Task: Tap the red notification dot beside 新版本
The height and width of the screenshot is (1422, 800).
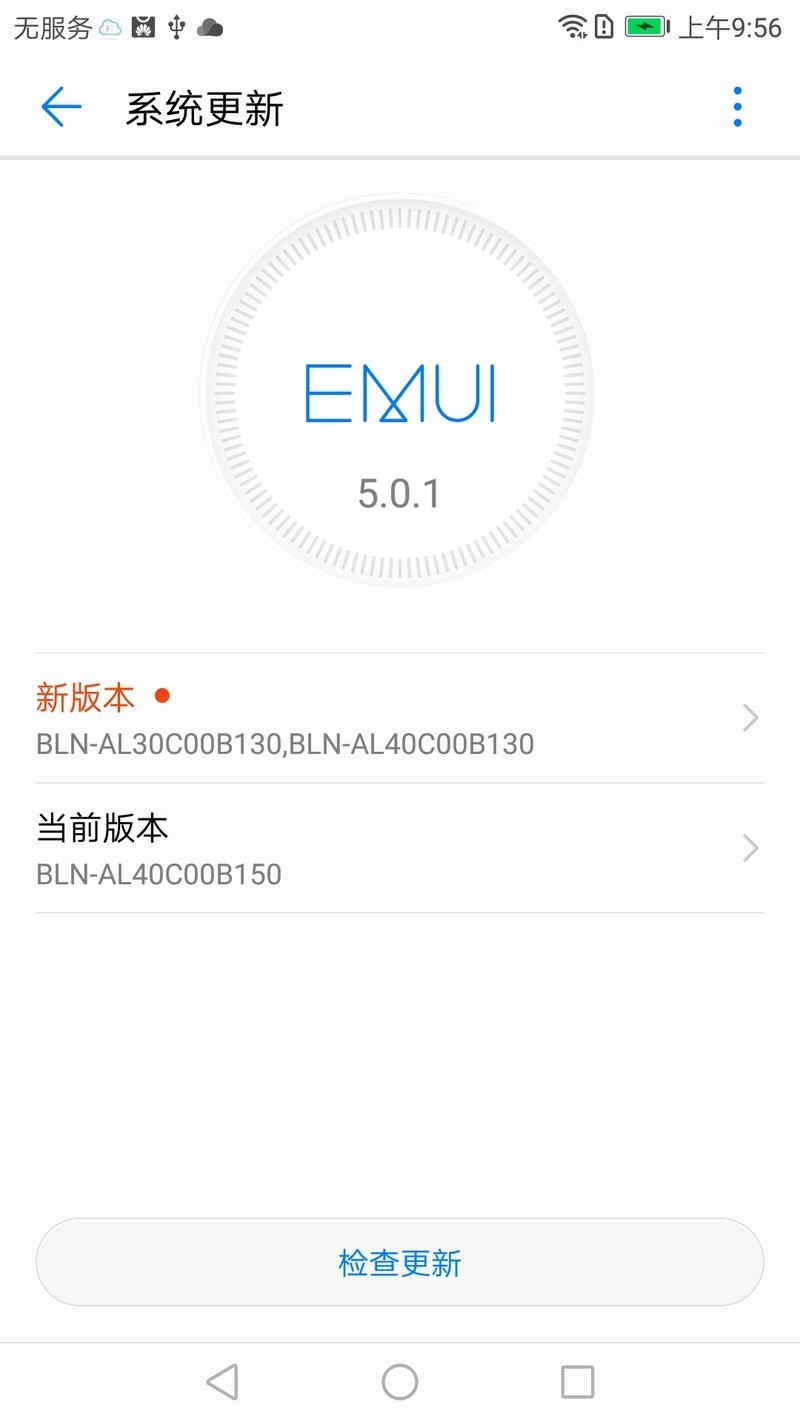Action: pos(163,695)
